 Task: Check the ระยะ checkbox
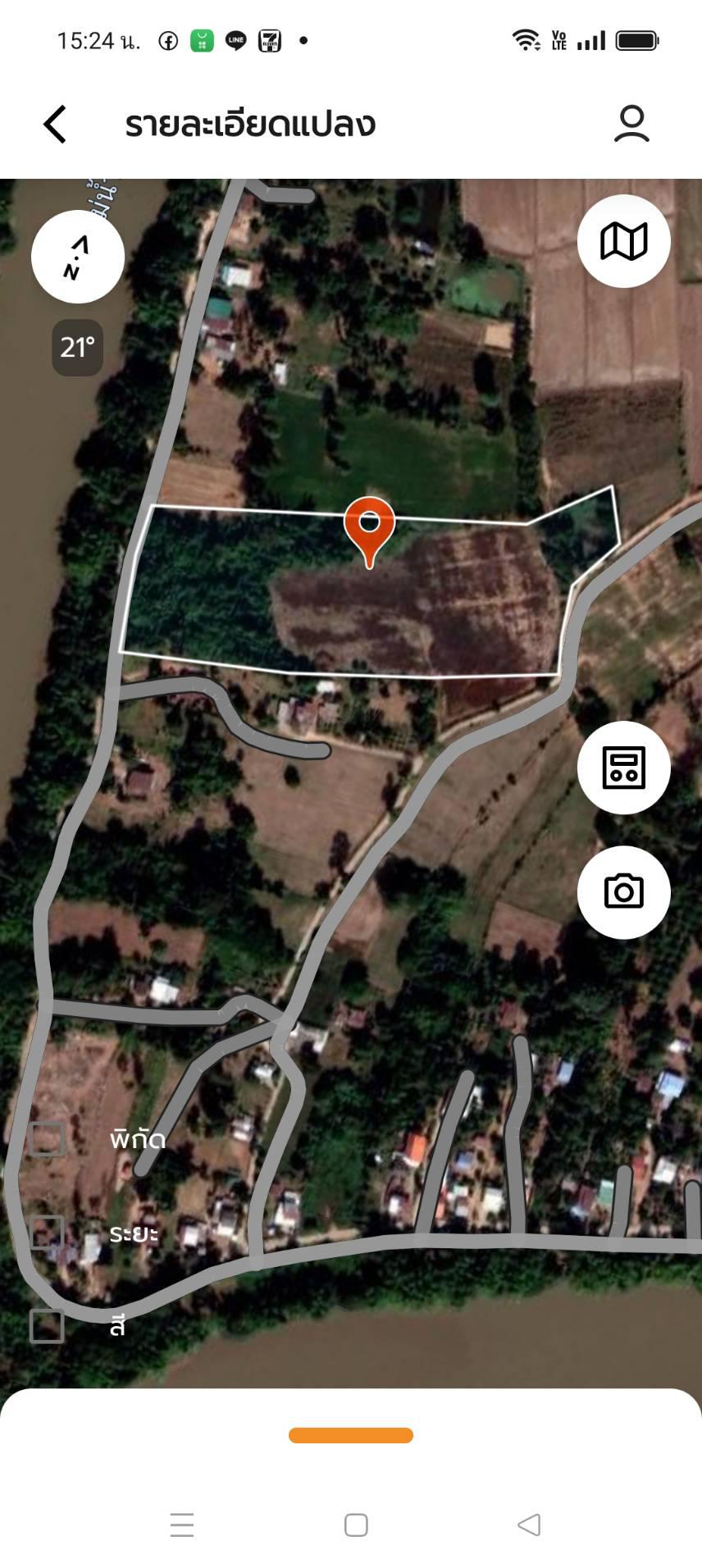coord(47,1233)
